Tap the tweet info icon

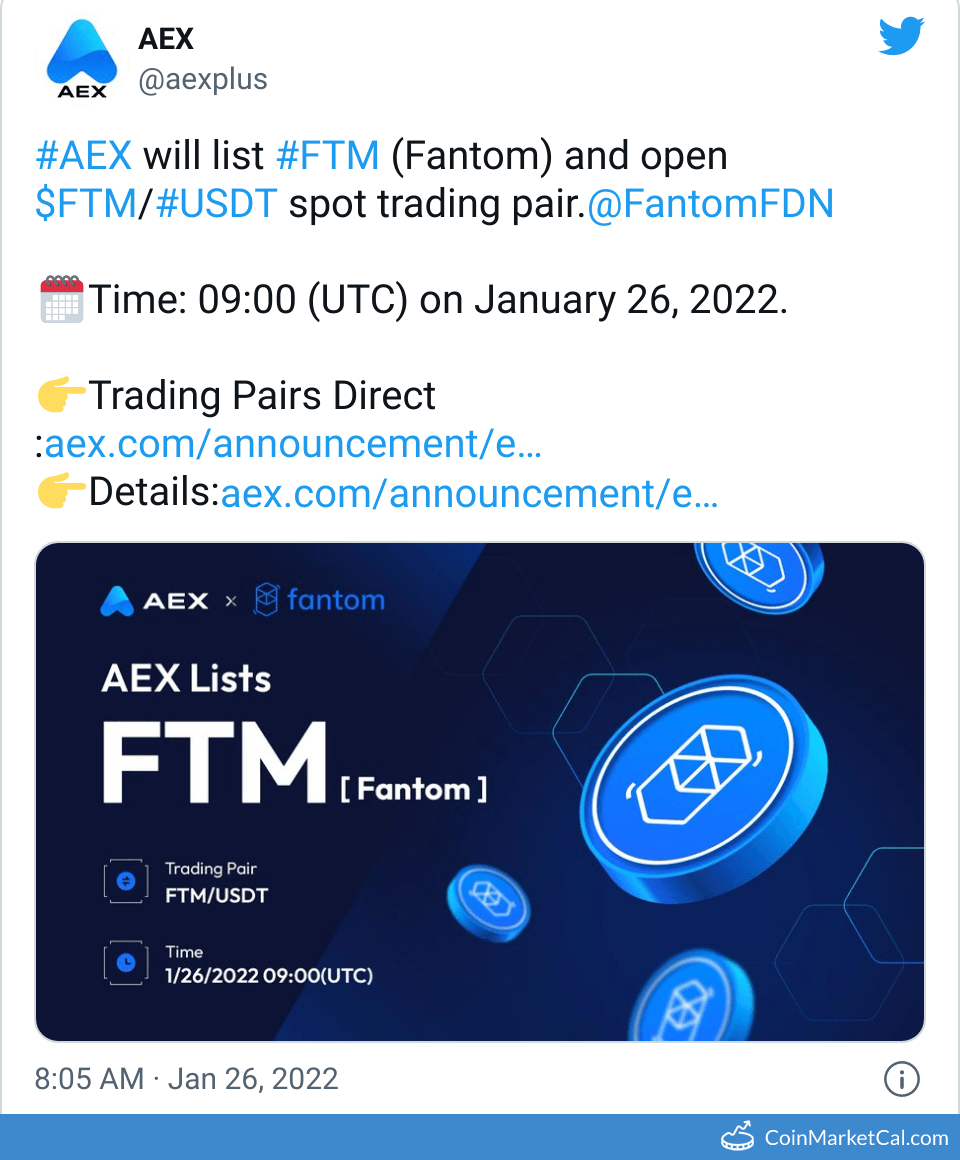(x=902, y=1079)
